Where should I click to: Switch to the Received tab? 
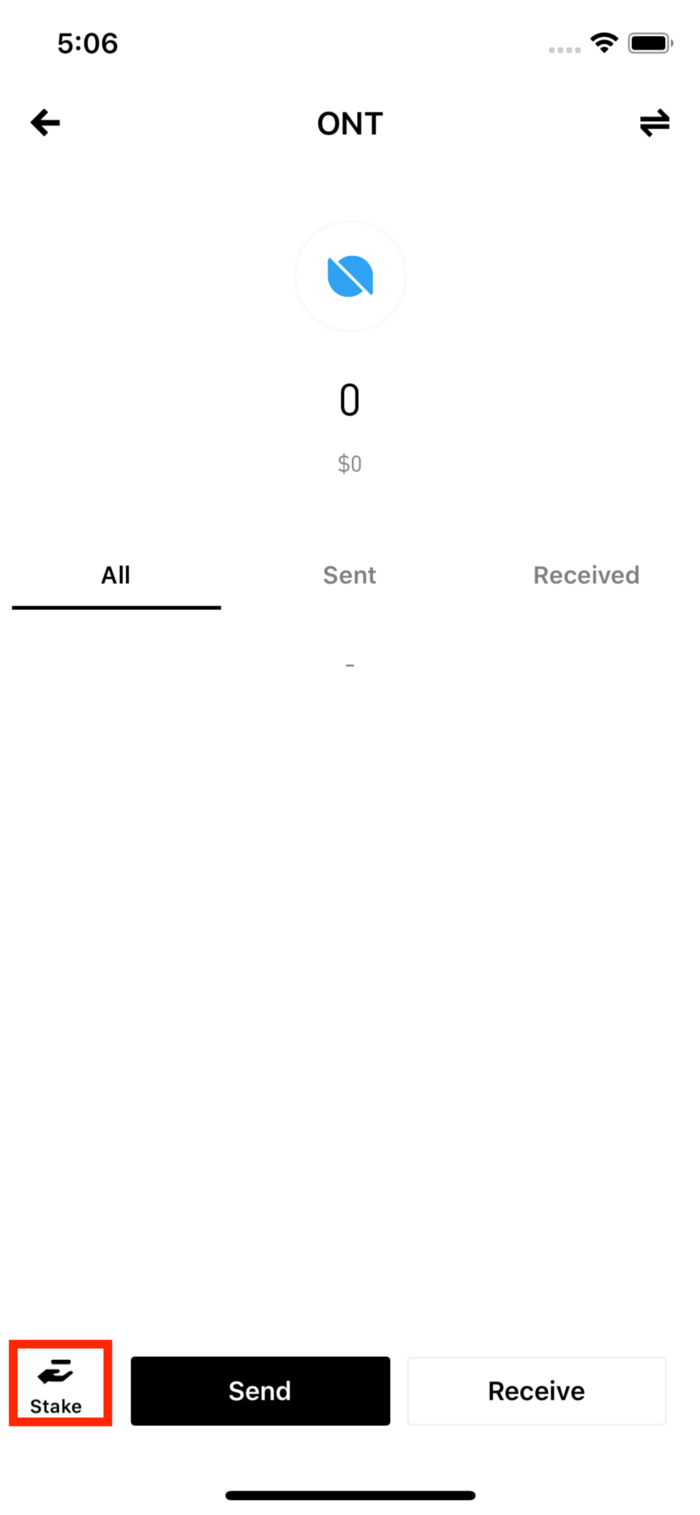click(x=586, y=576)
